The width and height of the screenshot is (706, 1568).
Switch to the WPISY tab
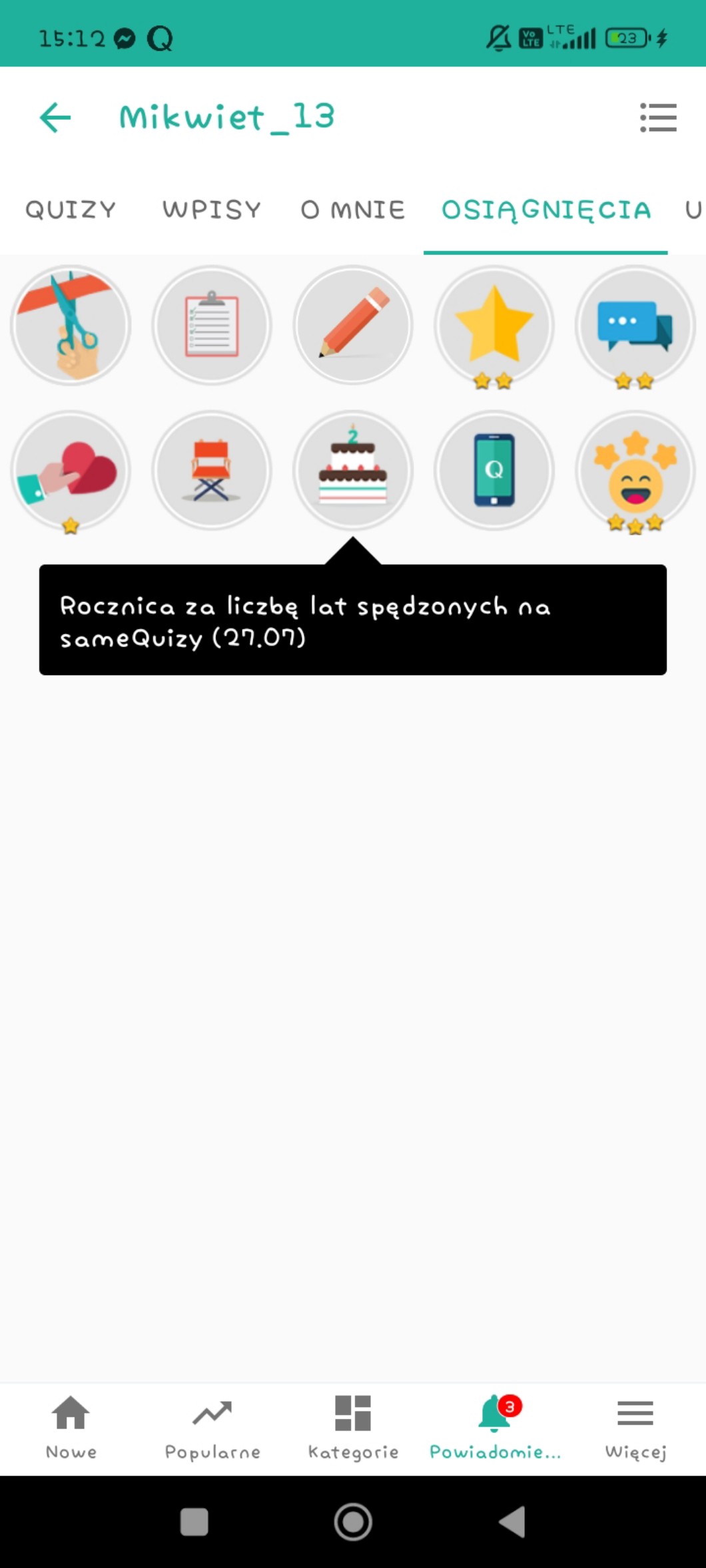point(212,210)
